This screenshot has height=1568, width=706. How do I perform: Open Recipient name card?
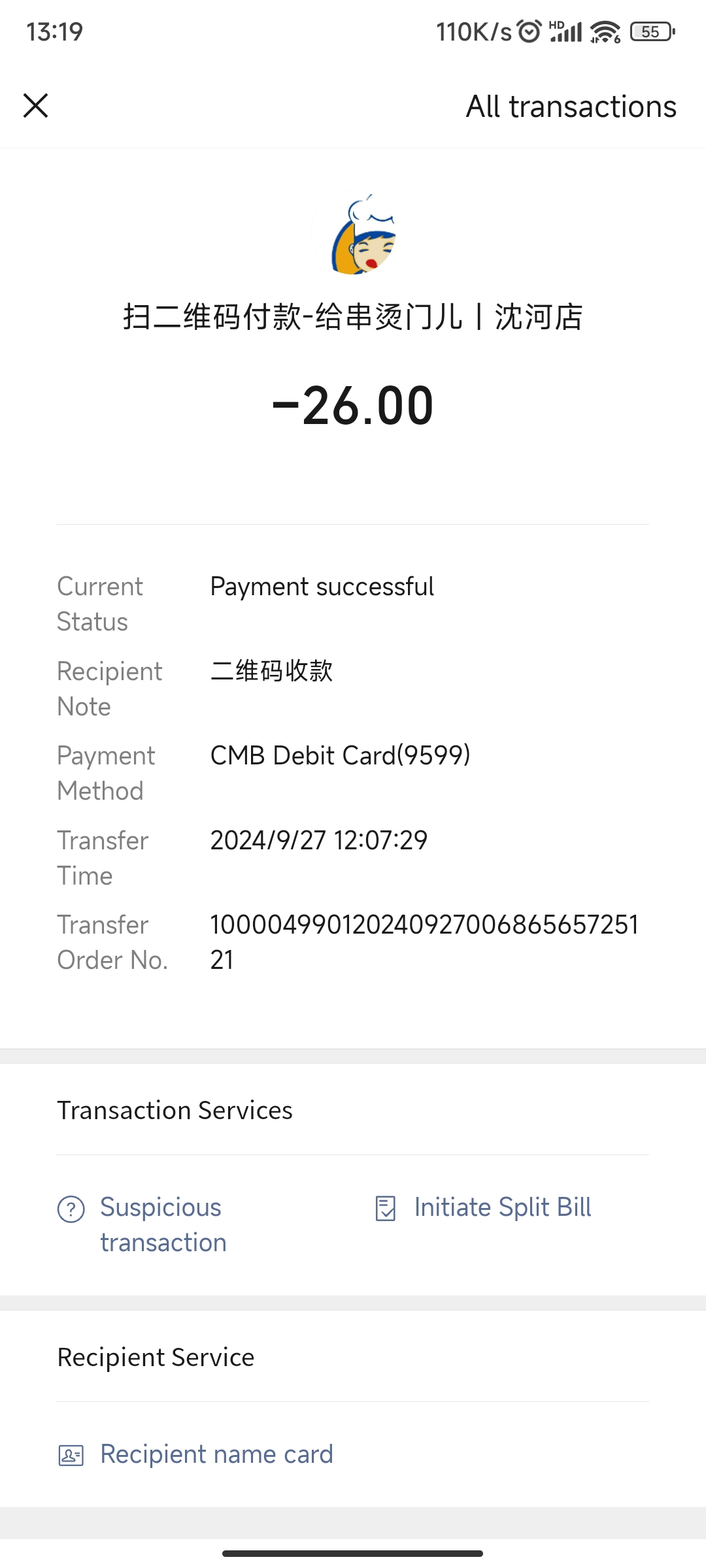click(216, 1454)
